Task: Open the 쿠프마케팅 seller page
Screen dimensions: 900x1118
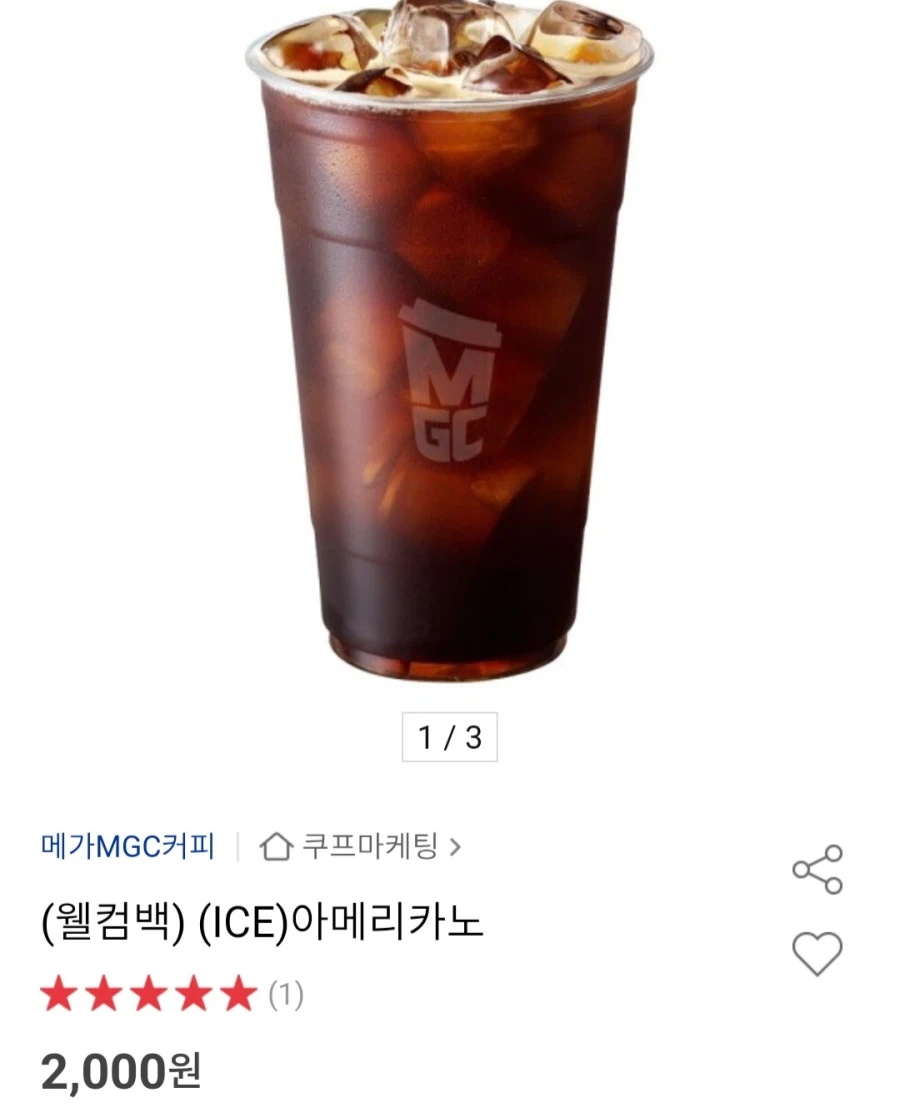Action: [360, 847]
